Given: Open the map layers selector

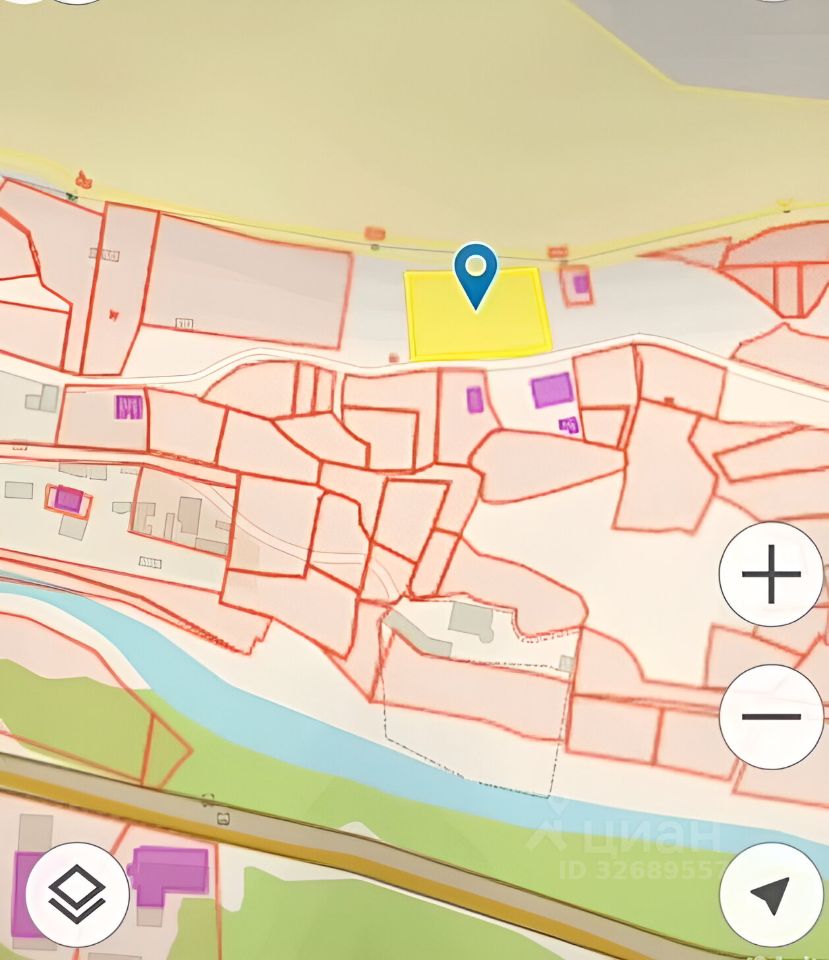Looking at the screenshot, I should (77, 893).
